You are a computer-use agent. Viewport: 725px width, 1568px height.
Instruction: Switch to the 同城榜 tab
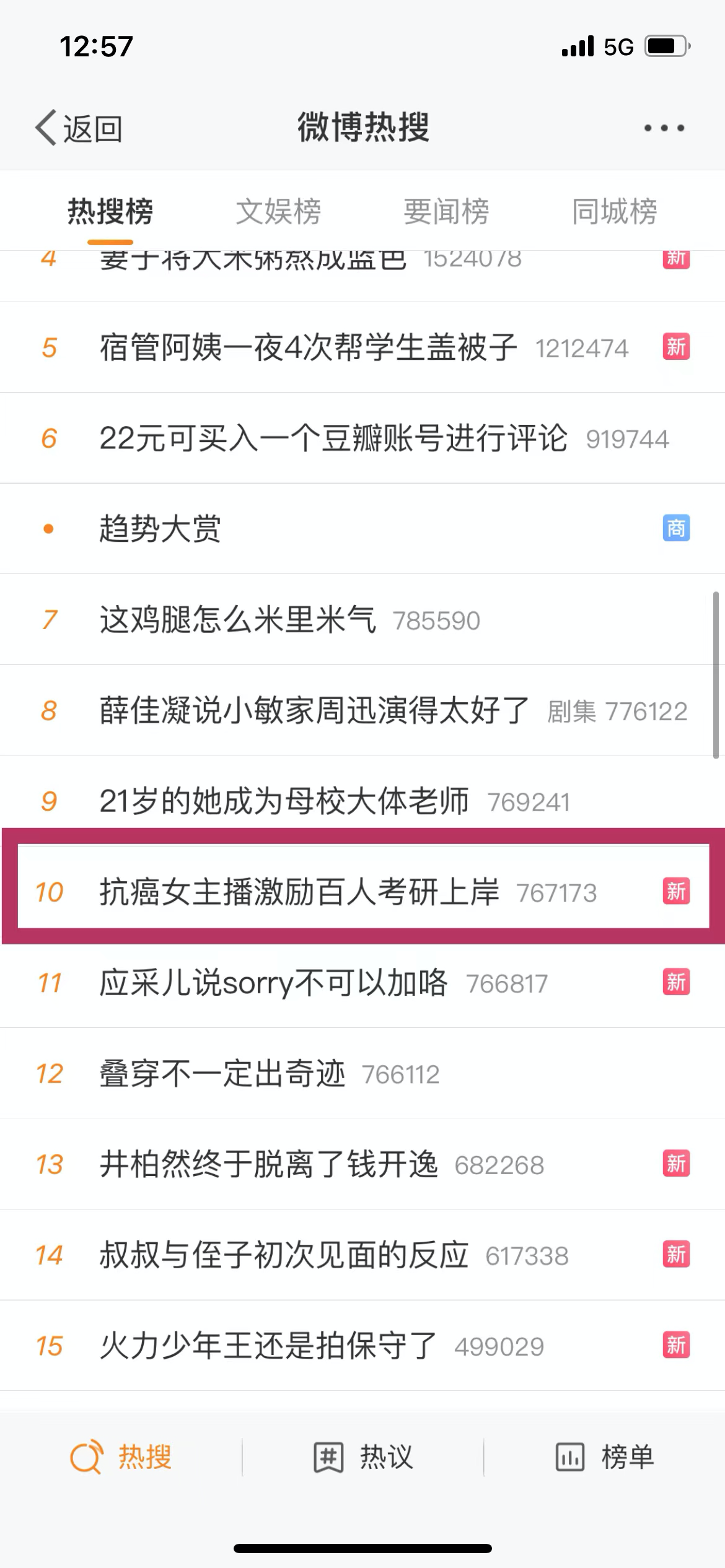(614, 212)
